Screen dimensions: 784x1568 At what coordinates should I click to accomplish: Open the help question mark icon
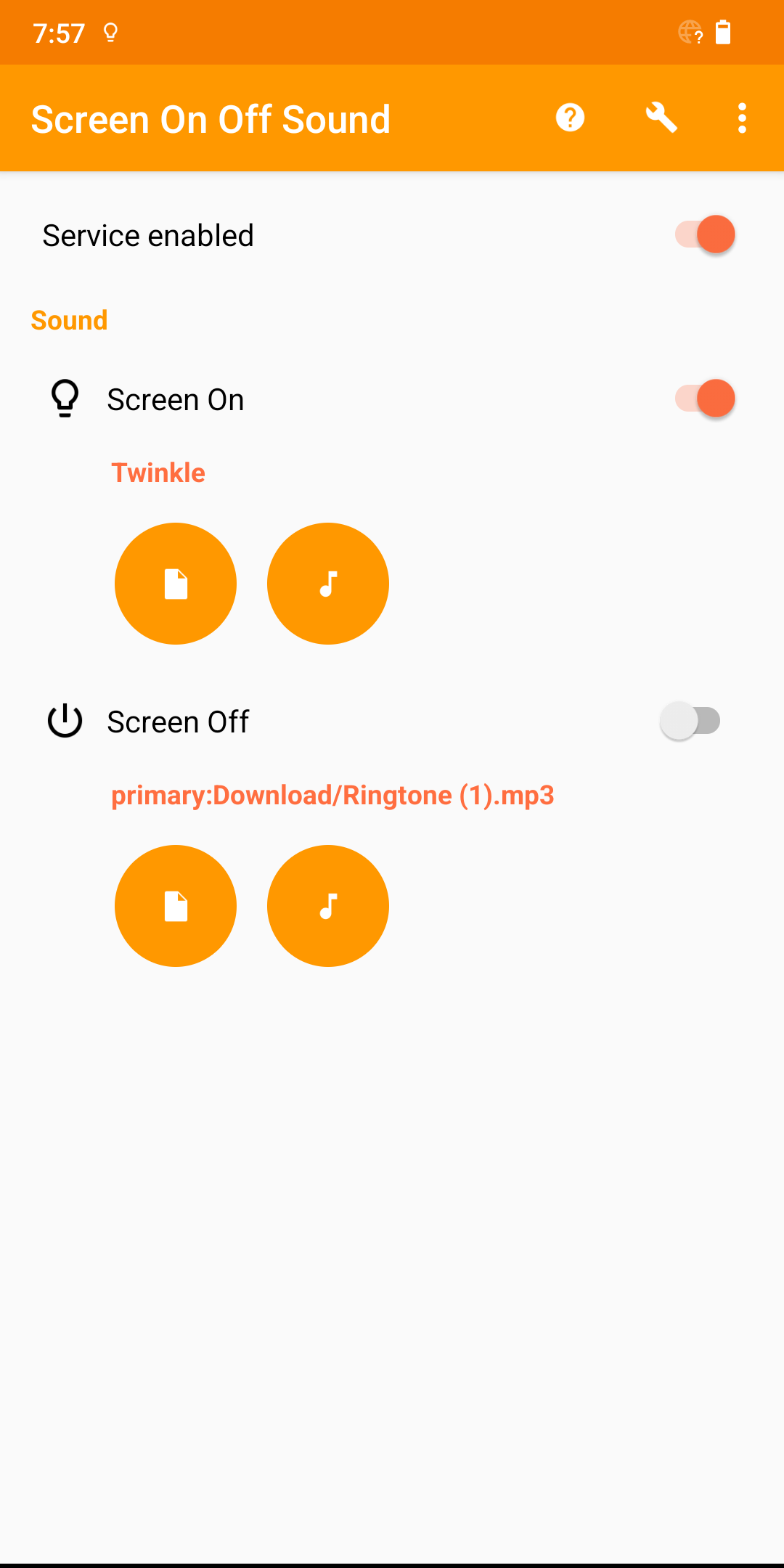coord(570,118)
